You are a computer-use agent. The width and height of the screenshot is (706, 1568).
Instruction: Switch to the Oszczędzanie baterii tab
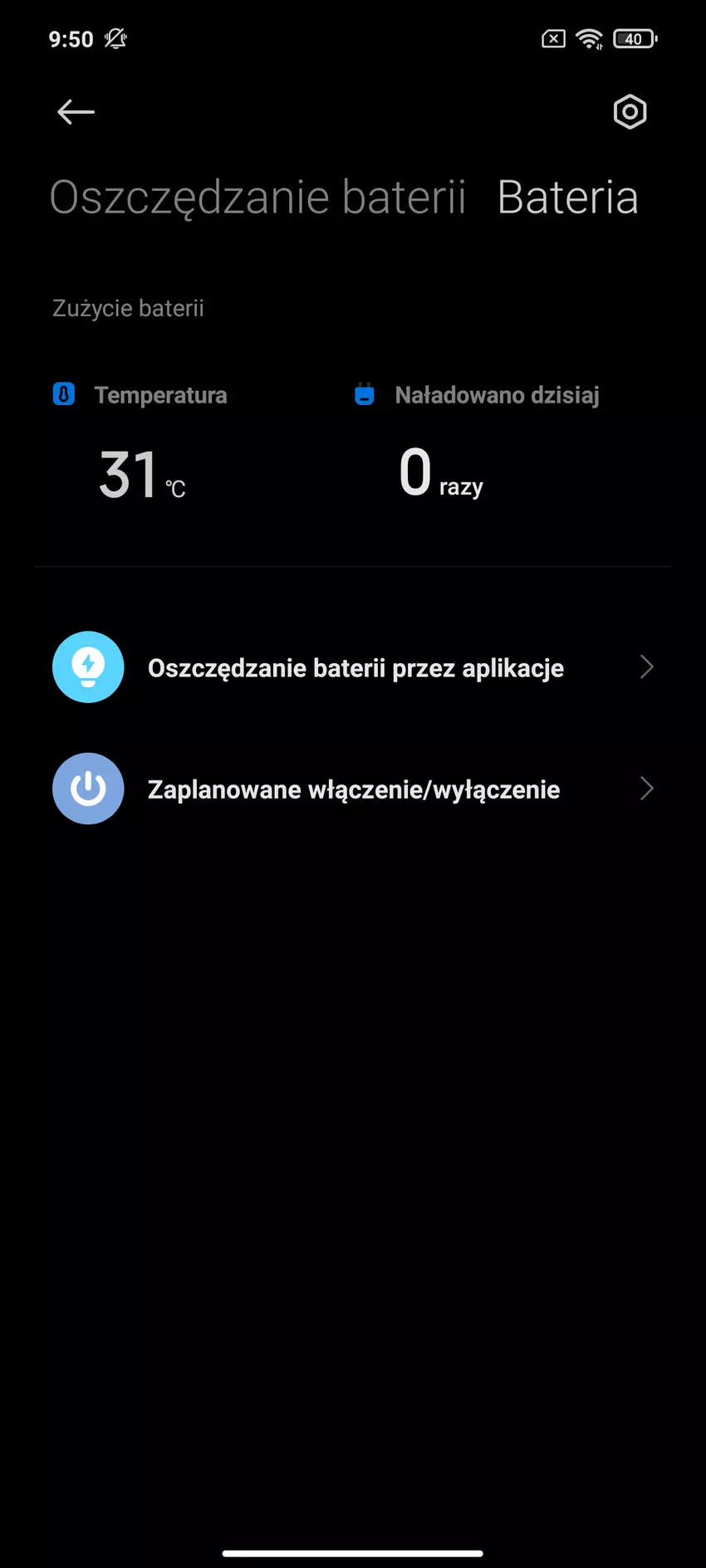coord(258,196)
